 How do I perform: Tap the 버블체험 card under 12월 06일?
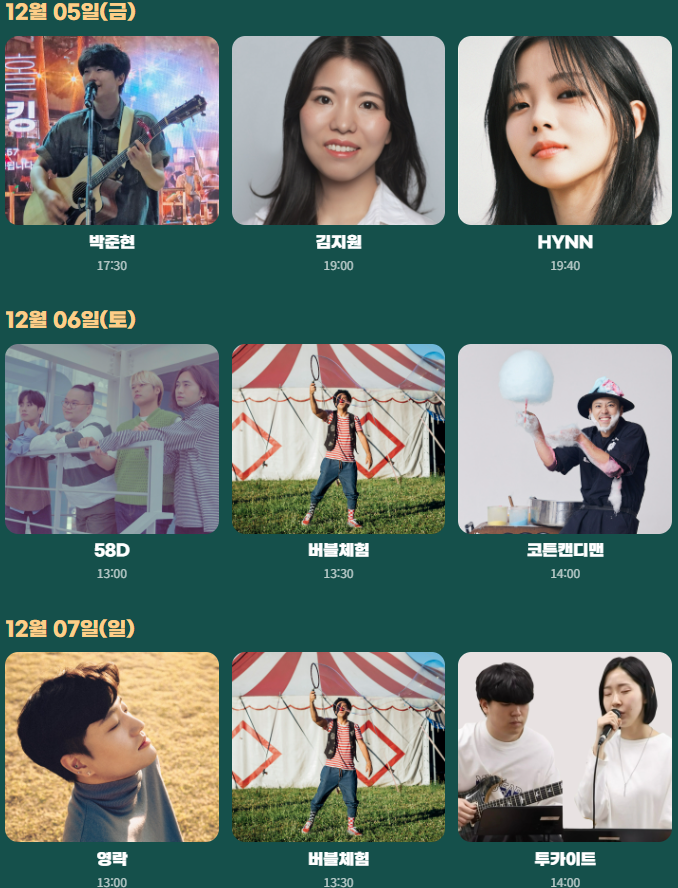click(338, 439)
